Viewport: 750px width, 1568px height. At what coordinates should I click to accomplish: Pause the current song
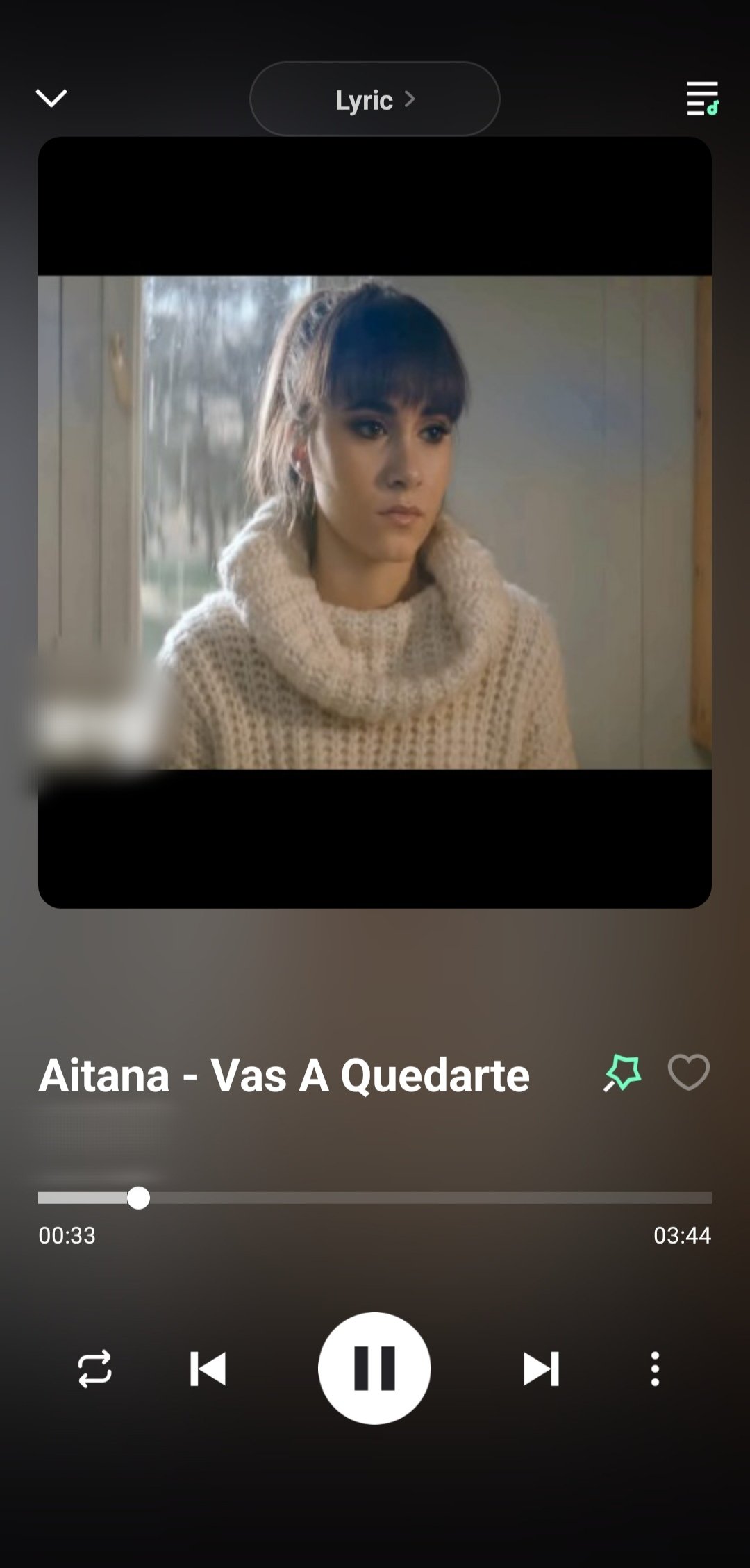[x=374, y=1369]
